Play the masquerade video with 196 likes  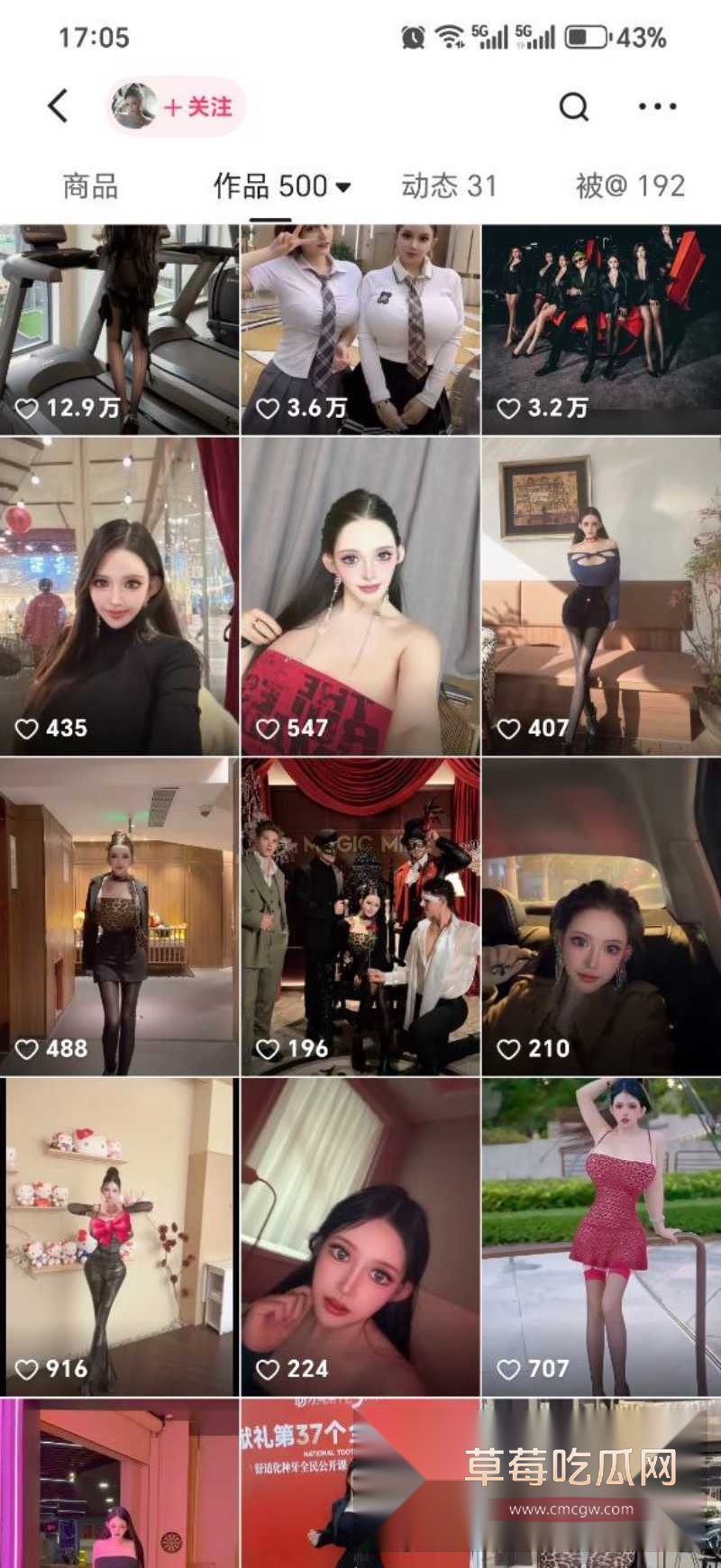(x=360, y=910)
